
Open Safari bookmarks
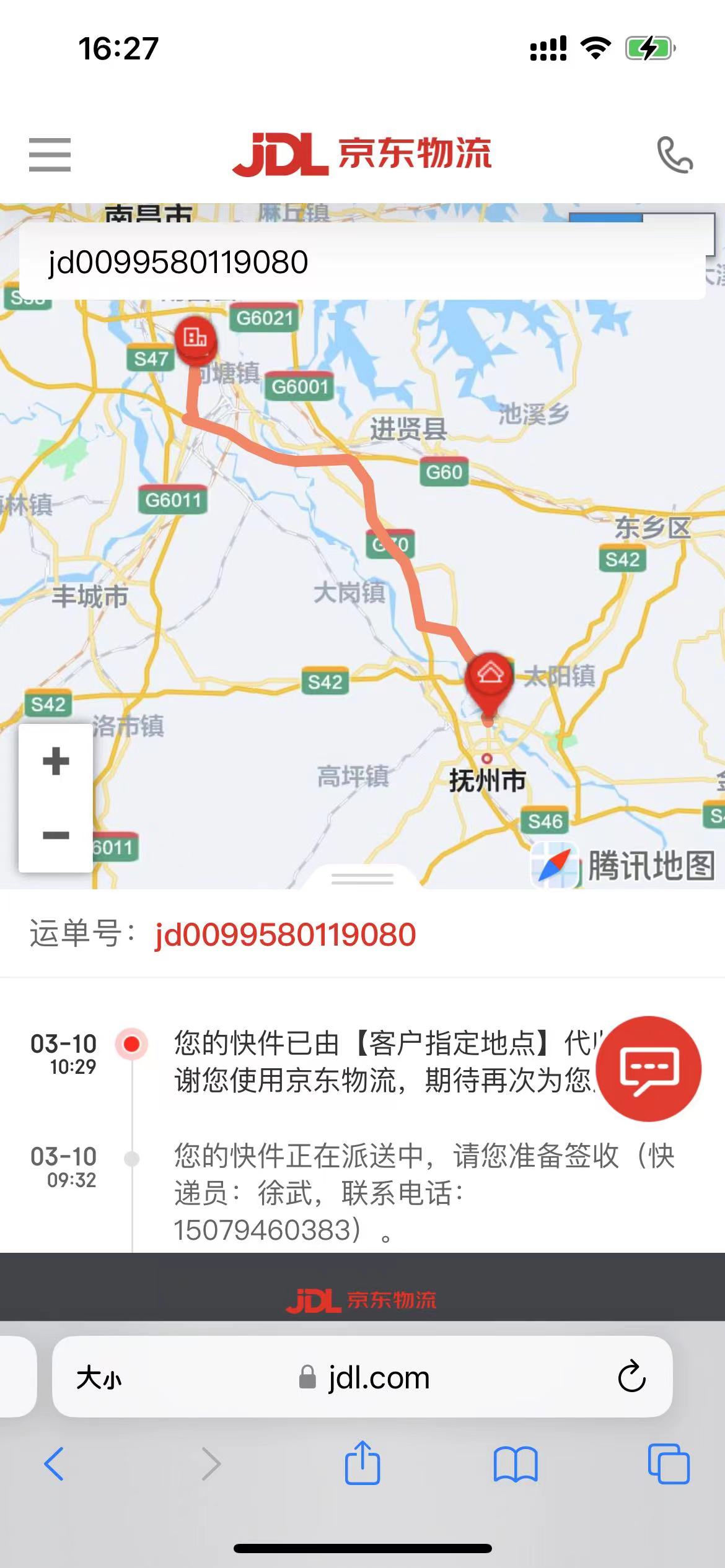pyautogui.click(x=516, y=1464)
